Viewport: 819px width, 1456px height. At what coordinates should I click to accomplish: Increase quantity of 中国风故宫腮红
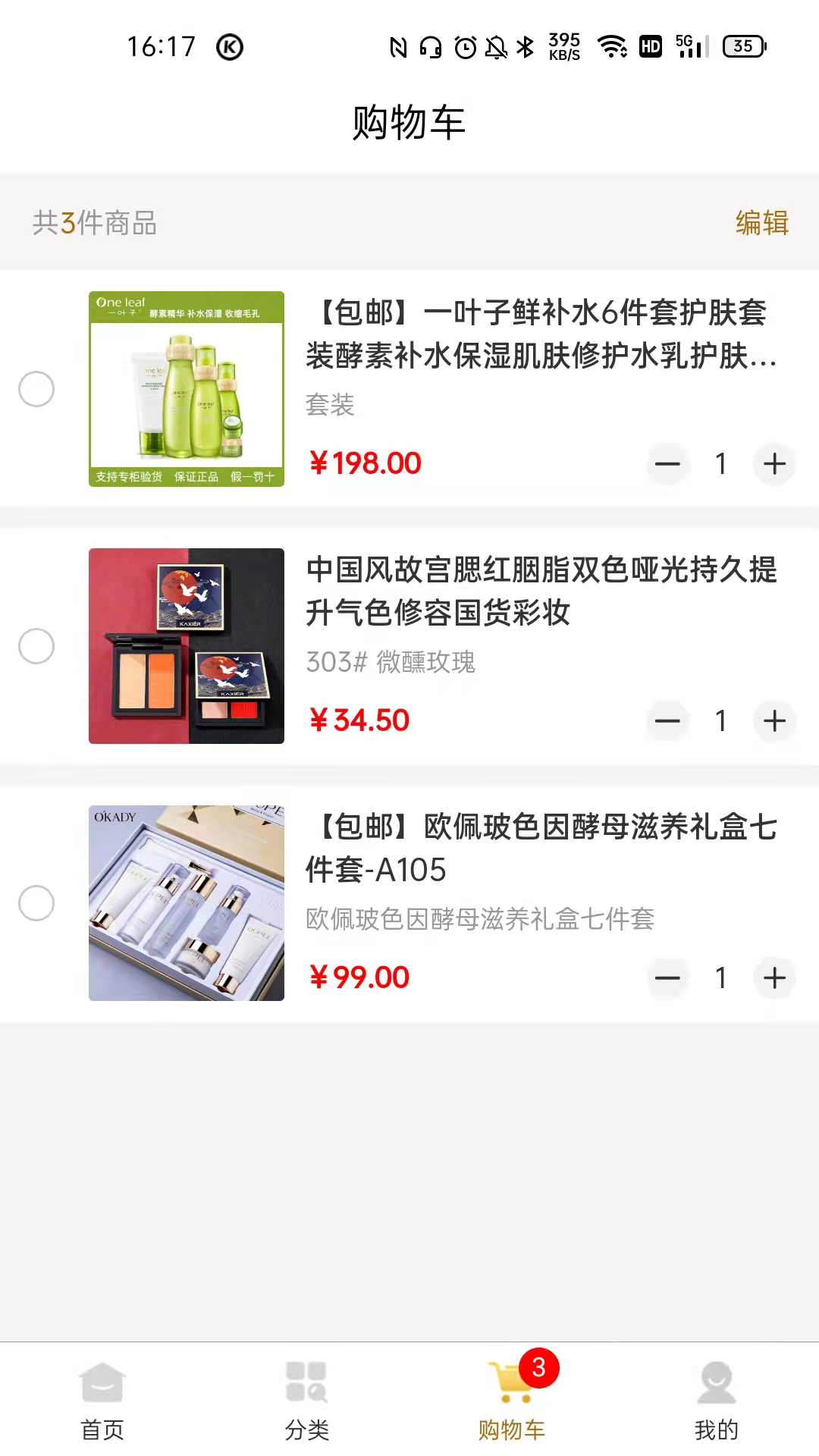pos(774,720)
